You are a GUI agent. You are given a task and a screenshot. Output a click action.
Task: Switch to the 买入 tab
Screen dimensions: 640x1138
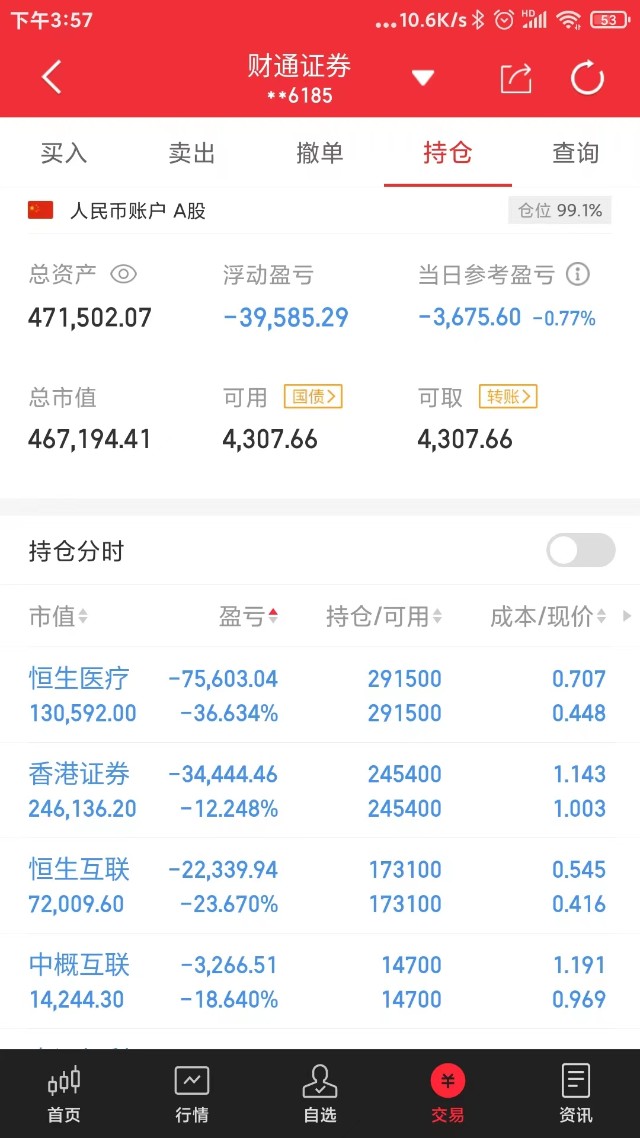click(x=64, y=153)
